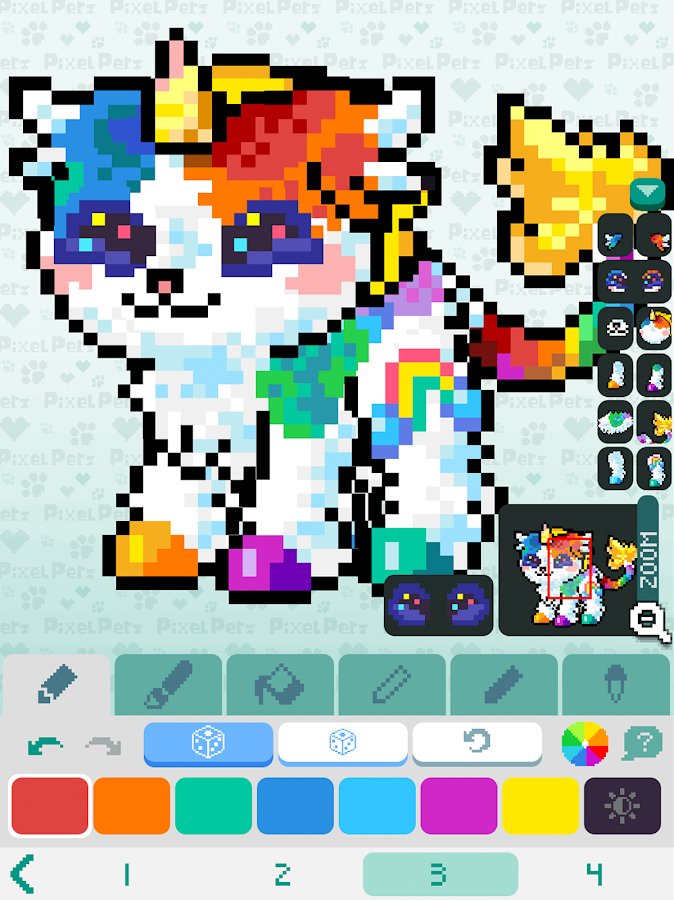Select the yellow color swatch
This screenshot has height=900, width=674.
click(541, 806)
